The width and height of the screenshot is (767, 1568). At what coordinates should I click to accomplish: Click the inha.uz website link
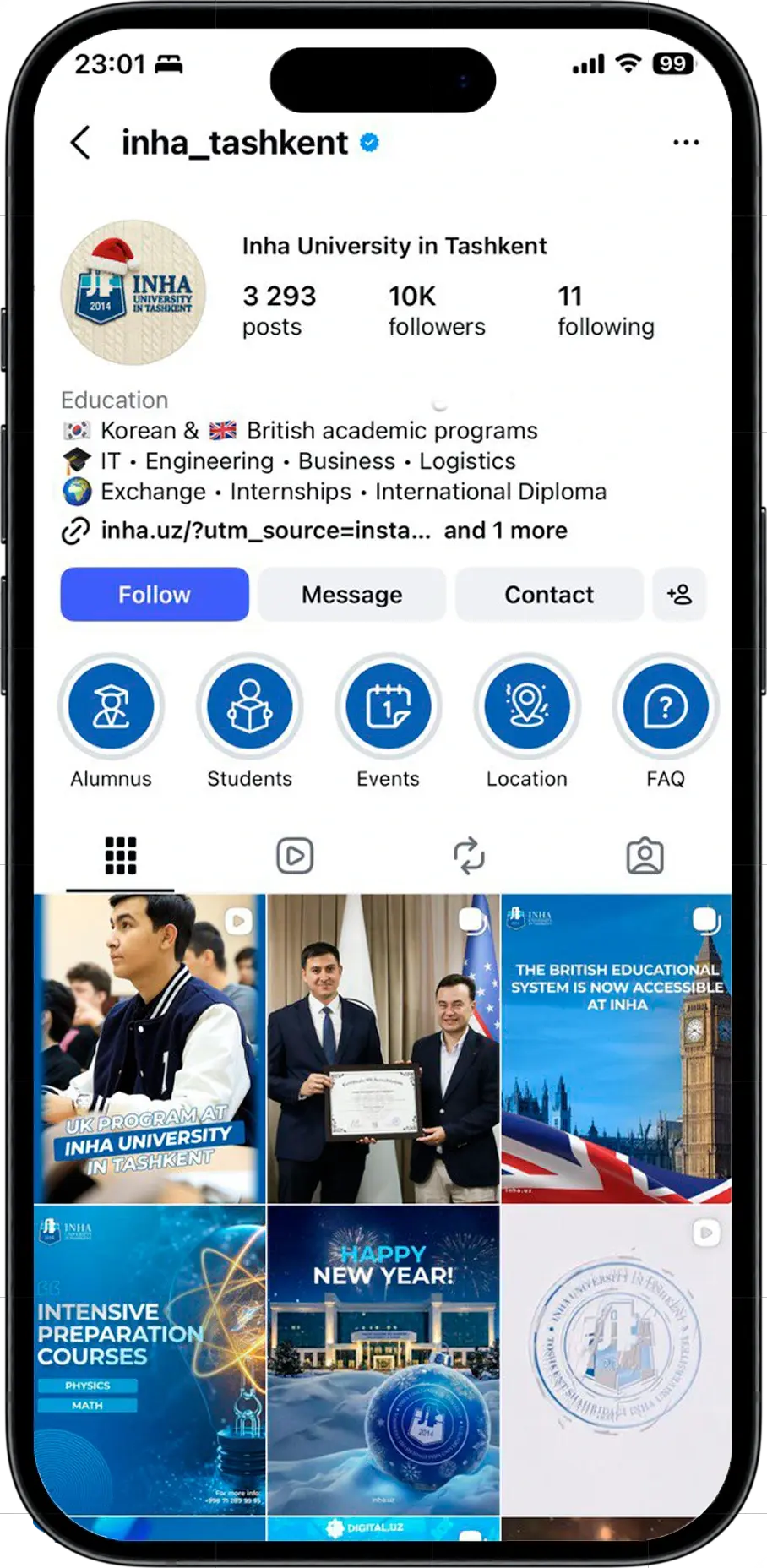tap(264, 531)
